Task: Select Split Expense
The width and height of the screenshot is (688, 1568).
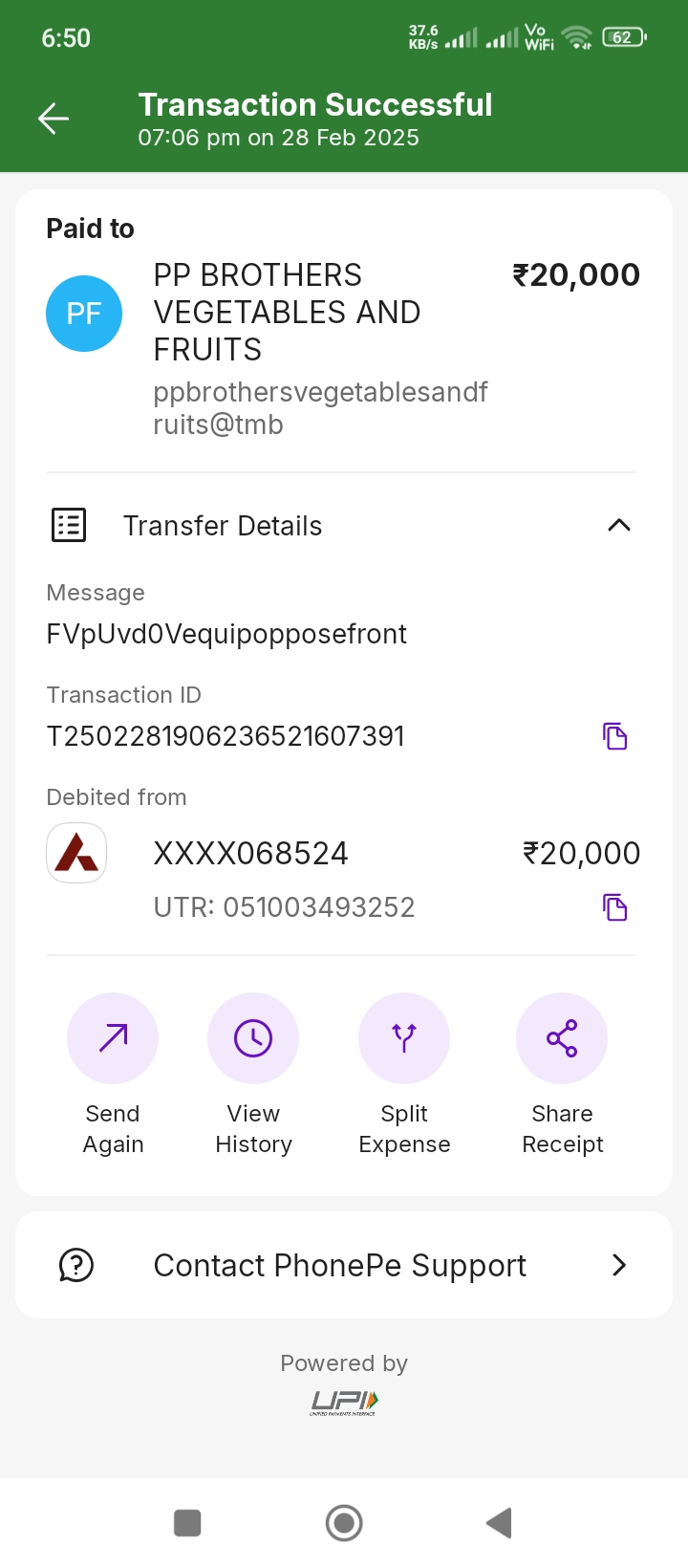Action: coord(404,1038)
